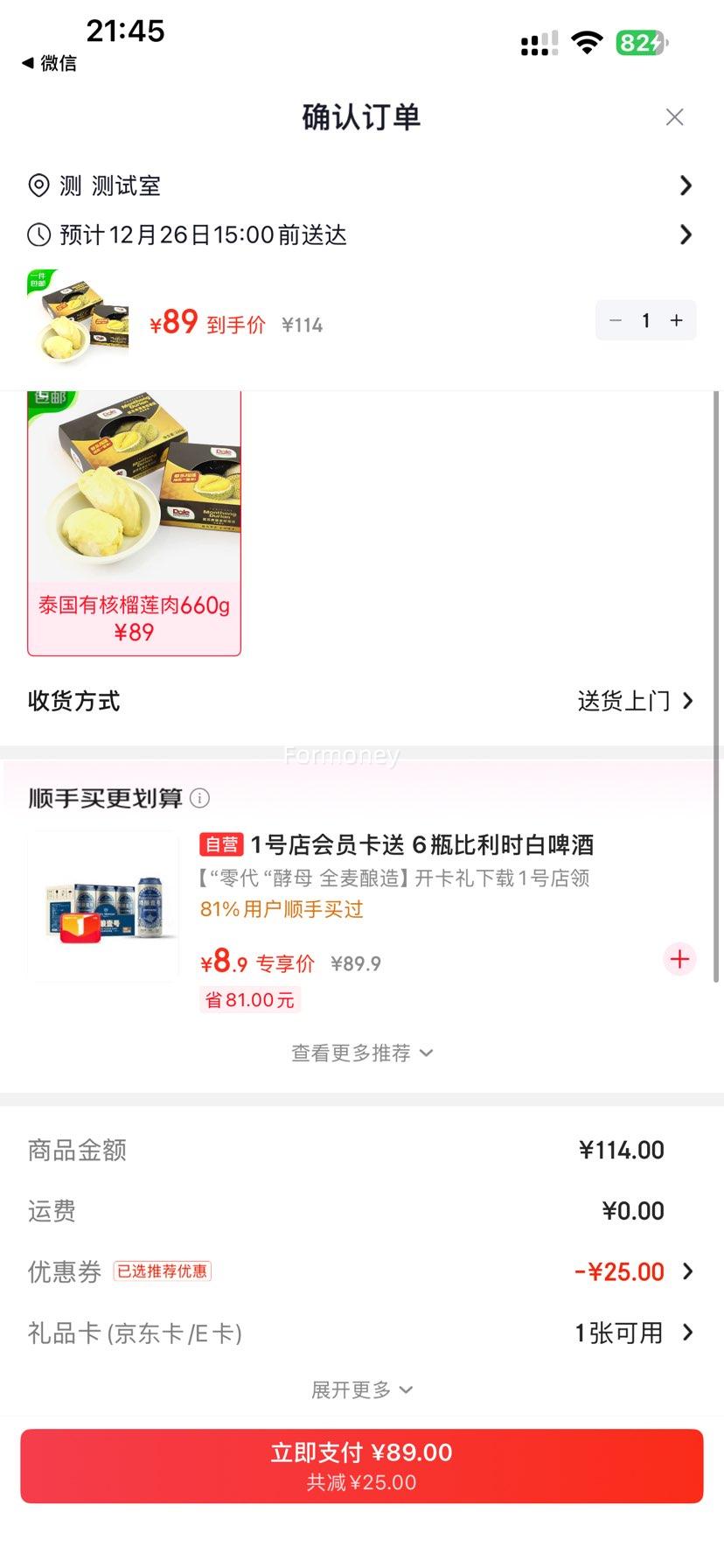Tap the location pin icon beside the address
This screenshot has width=724, height=1568.
(x=38, y=185)
